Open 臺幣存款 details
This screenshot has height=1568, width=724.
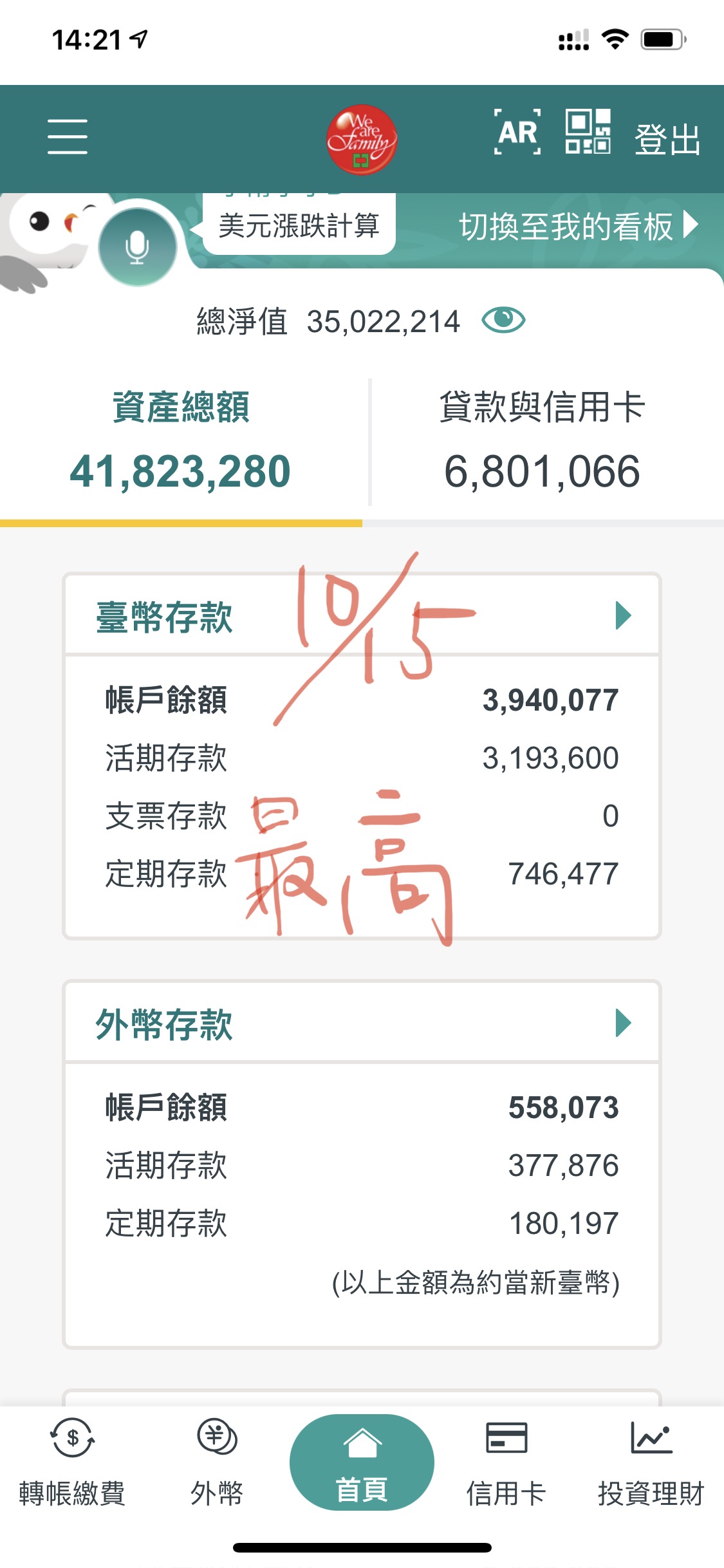click(622, 616)
